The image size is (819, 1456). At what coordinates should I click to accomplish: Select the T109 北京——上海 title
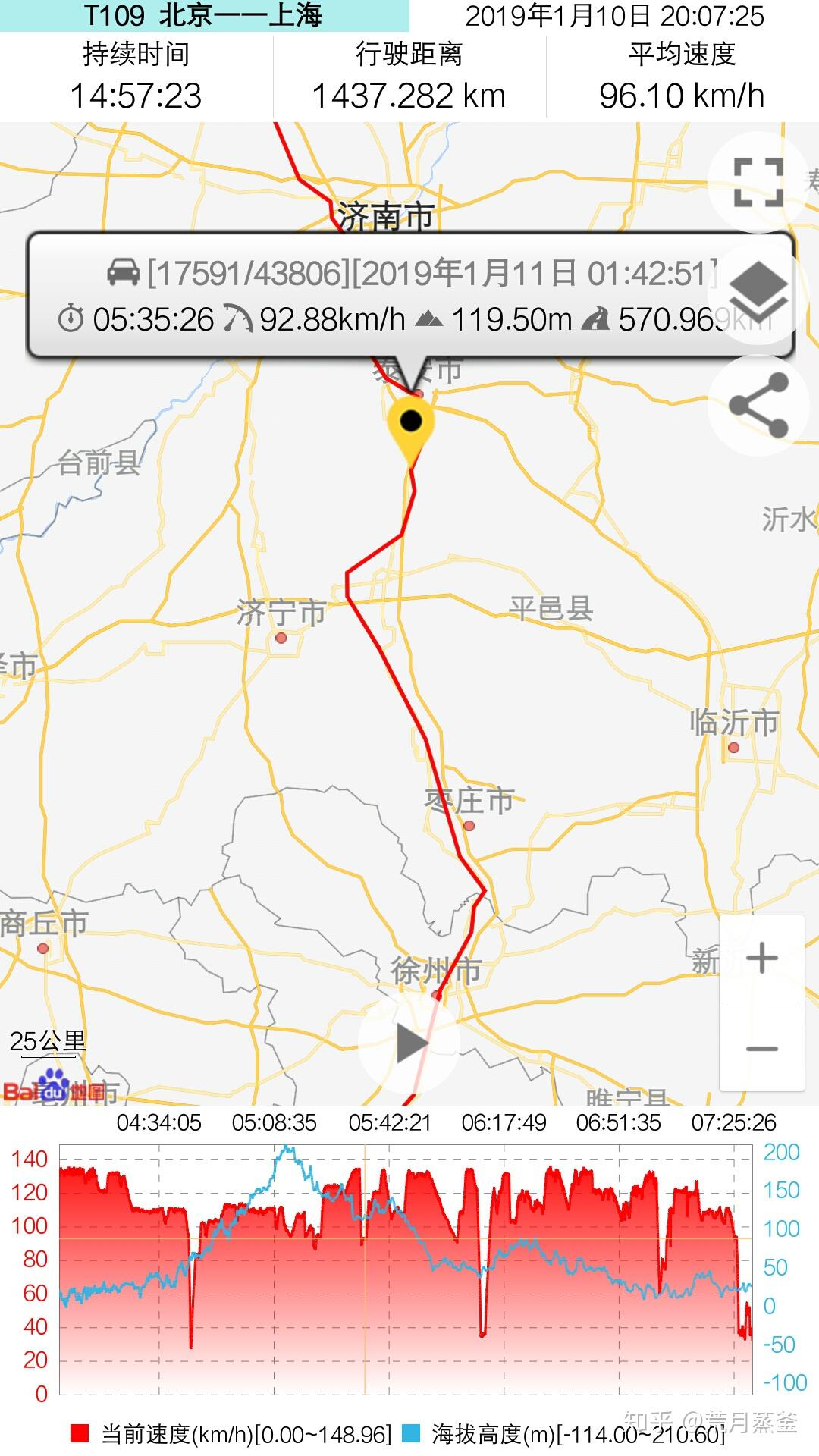pos(205,14)
